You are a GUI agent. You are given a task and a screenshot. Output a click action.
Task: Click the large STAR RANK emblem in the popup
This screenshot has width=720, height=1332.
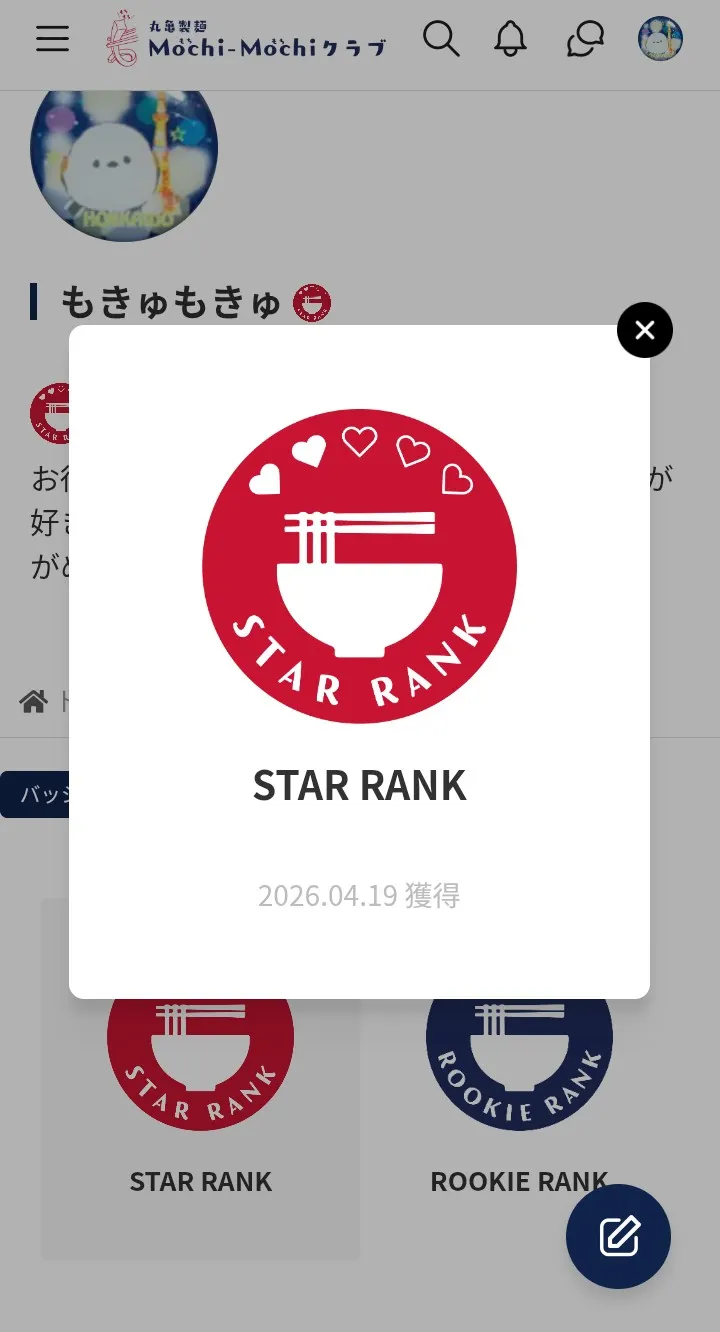(x=359, y=565)
